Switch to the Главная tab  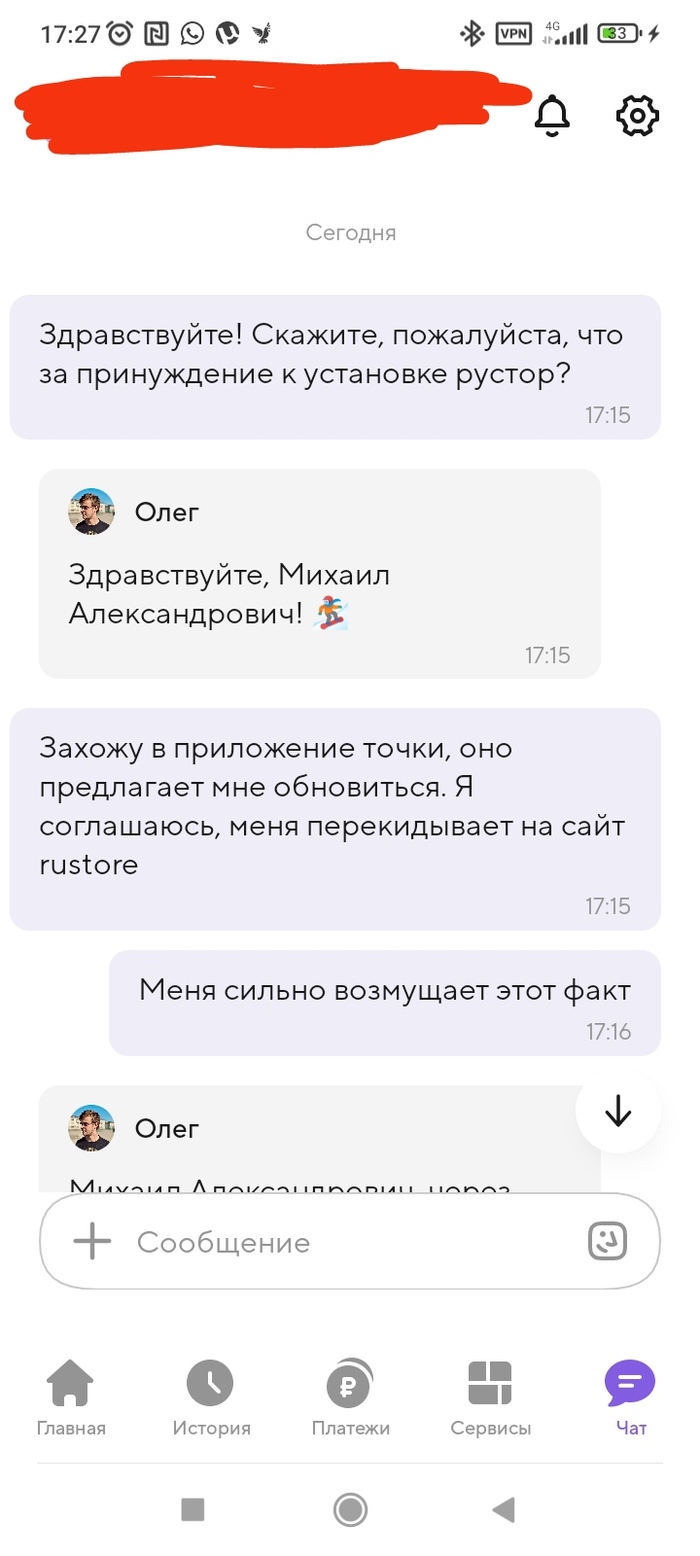71,1397
